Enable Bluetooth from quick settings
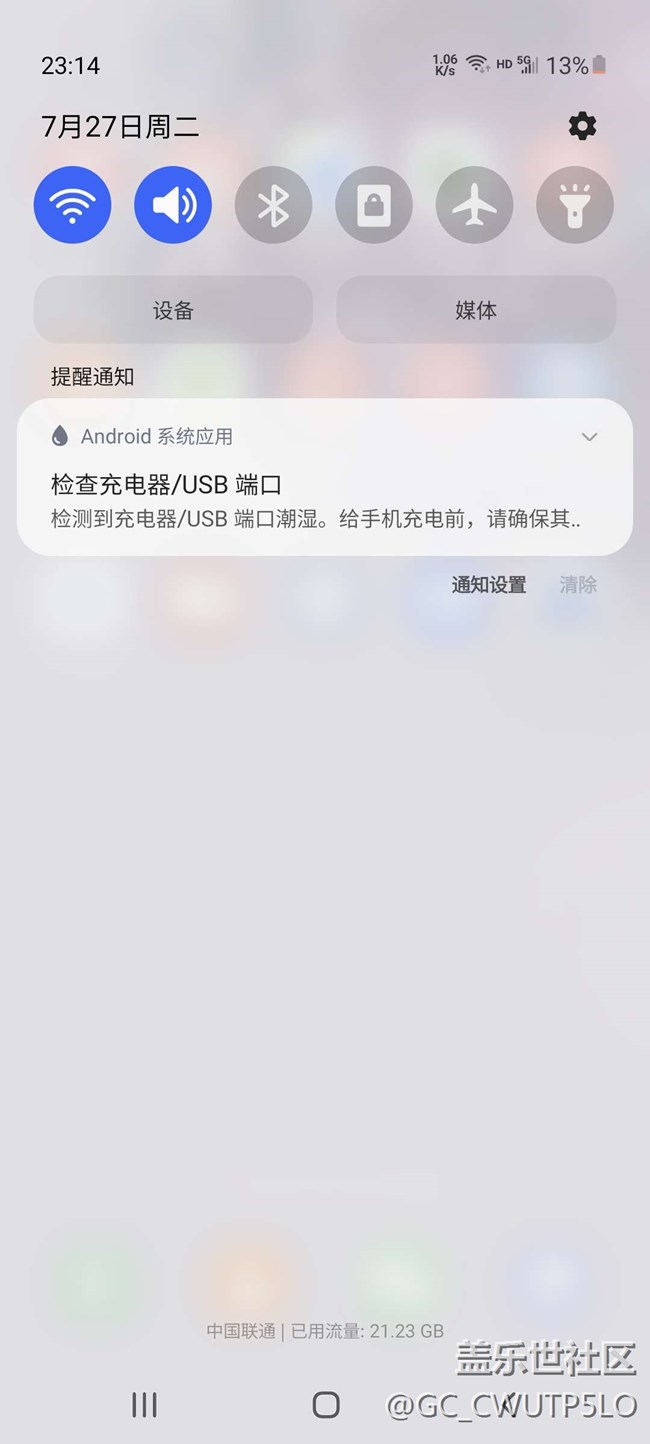Image resolution: width=650 pixels, height=1444 pixels. pos(273,205)
